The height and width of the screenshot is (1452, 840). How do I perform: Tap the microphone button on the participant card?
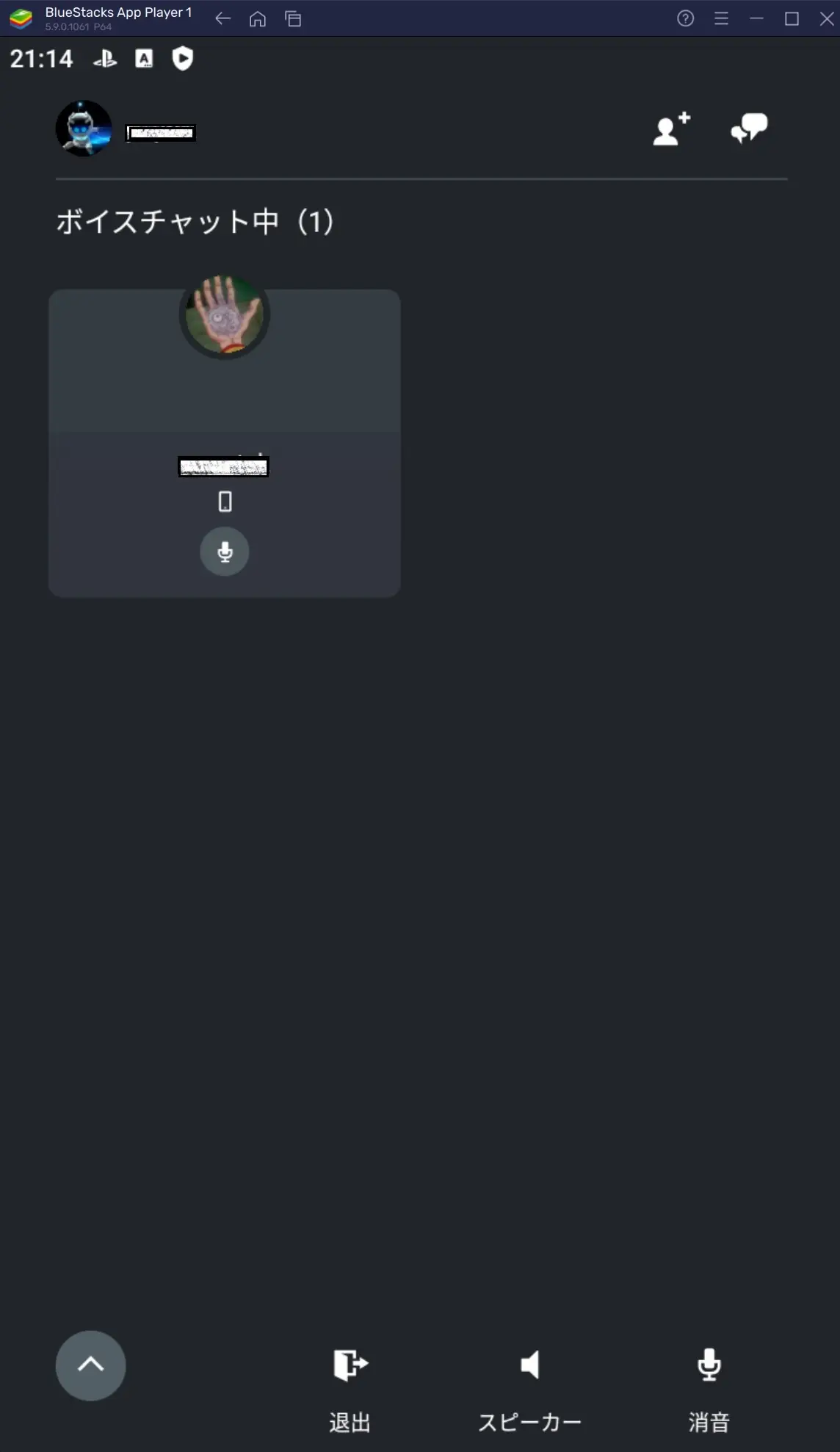point(225,552)
